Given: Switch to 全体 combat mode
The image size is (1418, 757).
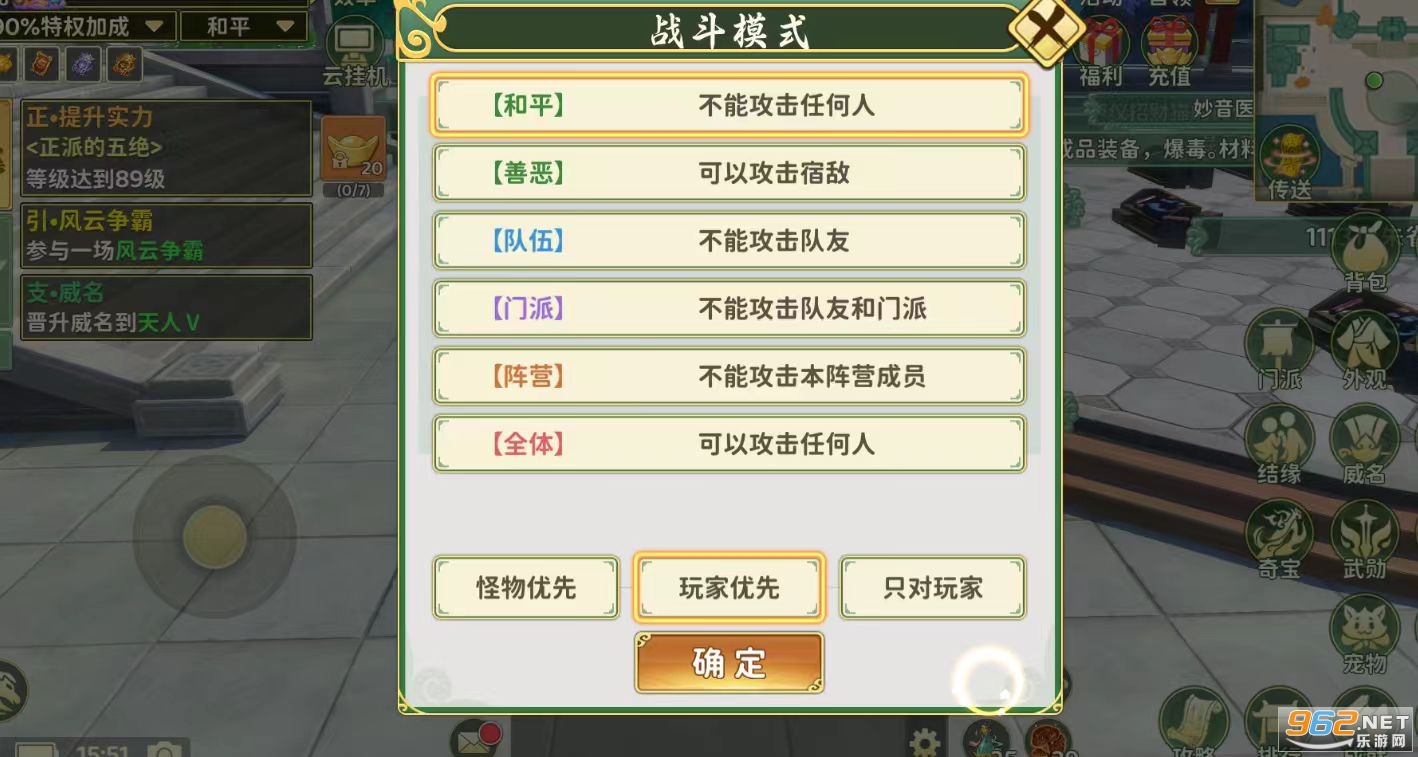Looking at the screenshot, I should point(729,443).
